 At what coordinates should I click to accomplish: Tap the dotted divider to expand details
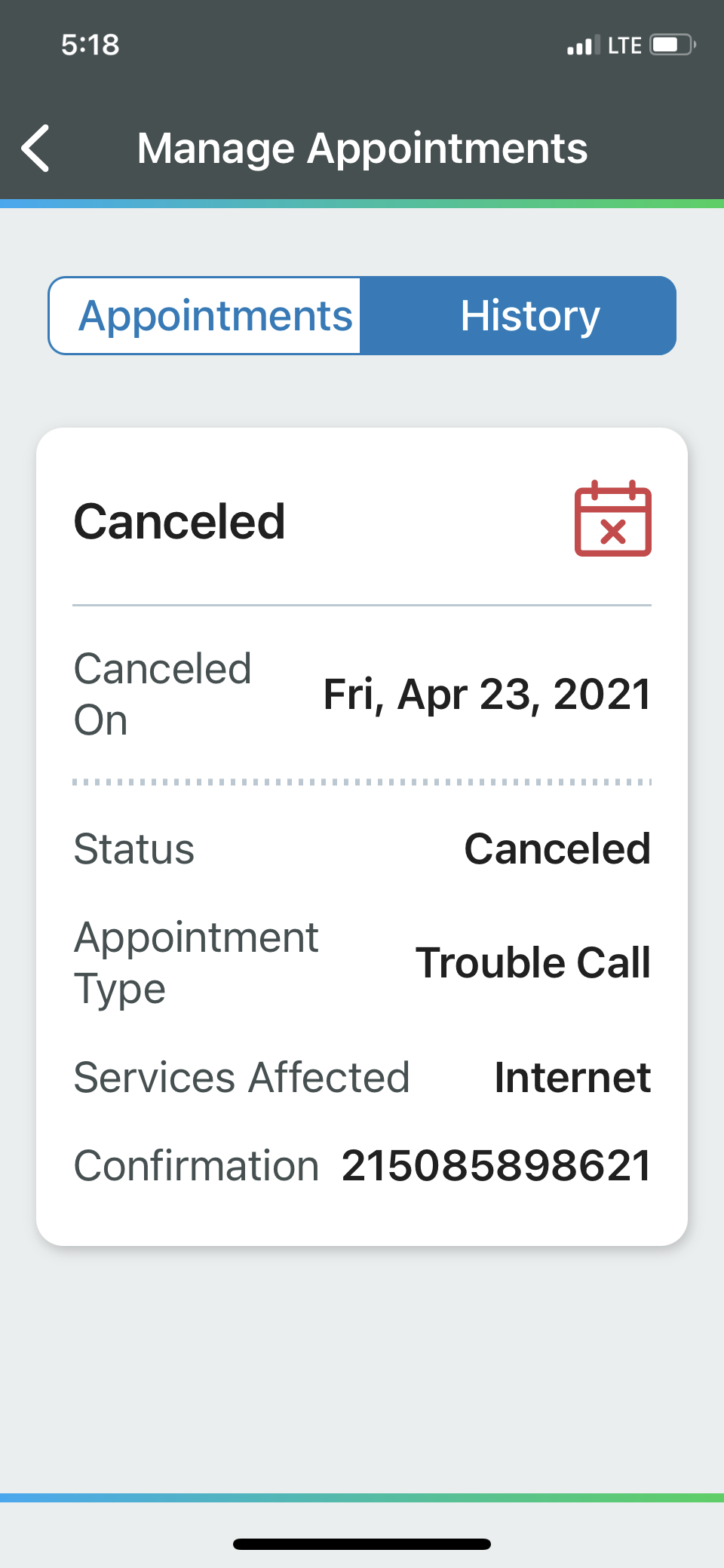click(362, 781)
